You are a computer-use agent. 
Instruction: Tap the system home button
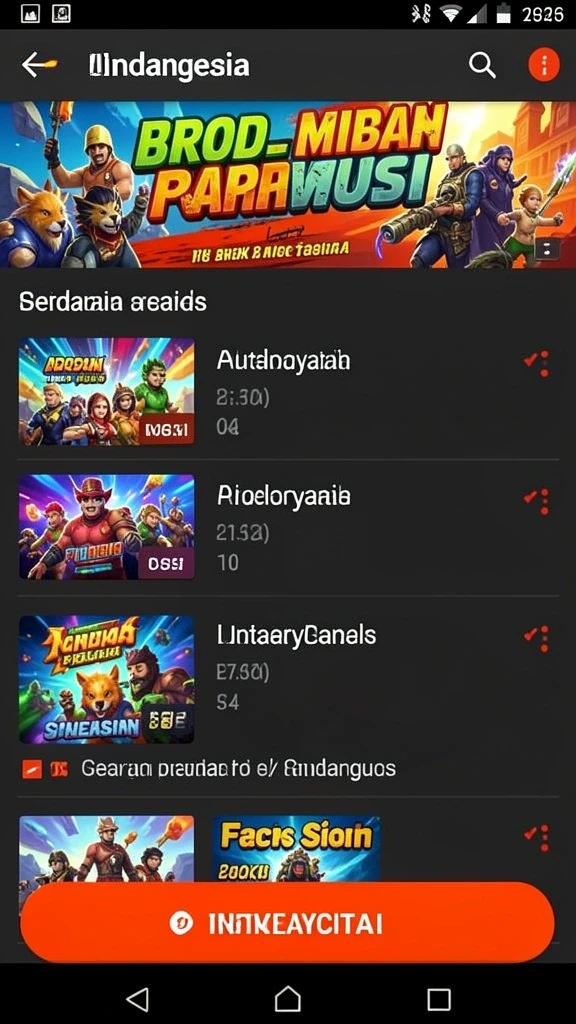click(x=288, y=999)
